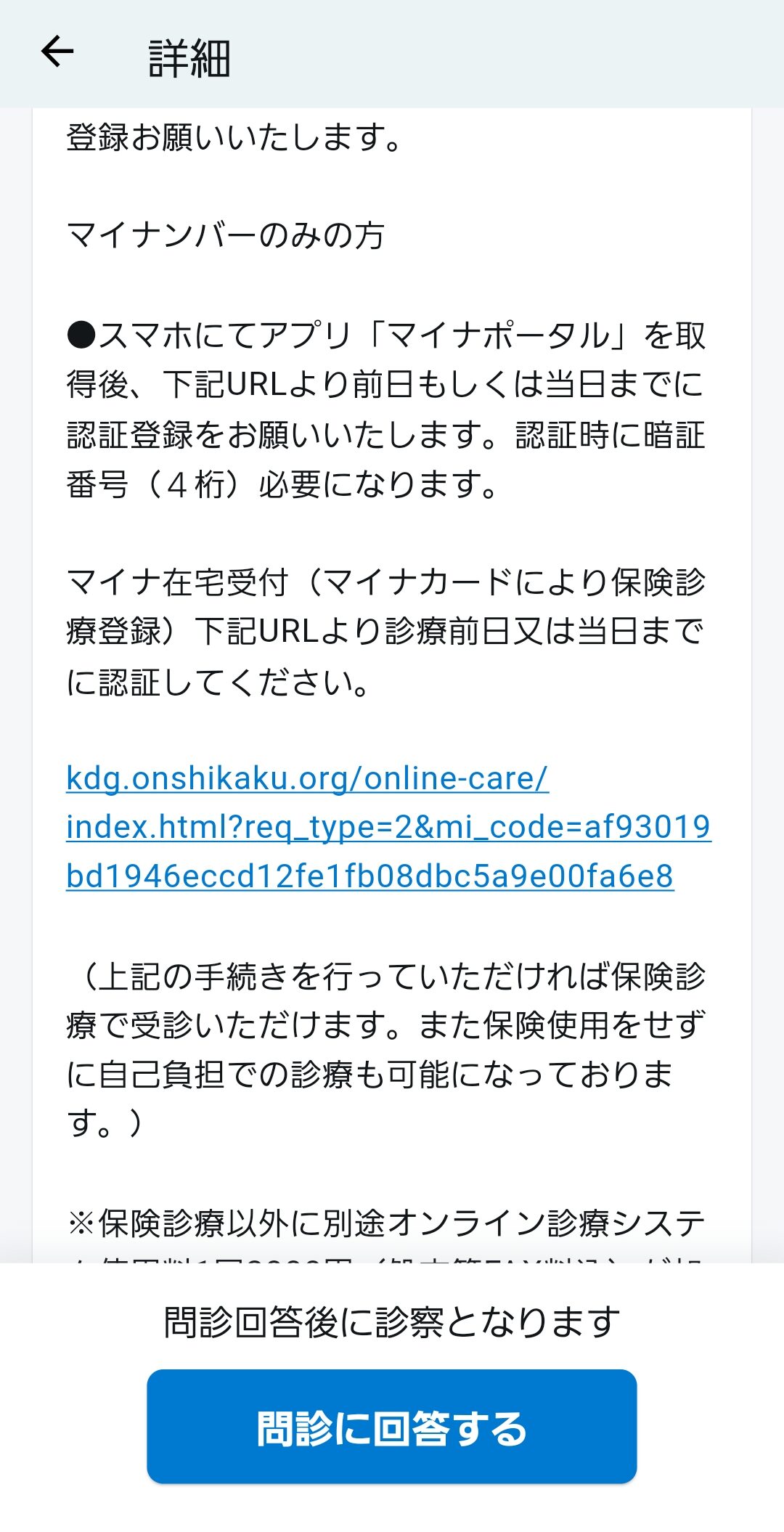Open the kdg.onshikaku.org online-care link
Image resolution: width=784 pixels, height=1532 pixels.
388,827
